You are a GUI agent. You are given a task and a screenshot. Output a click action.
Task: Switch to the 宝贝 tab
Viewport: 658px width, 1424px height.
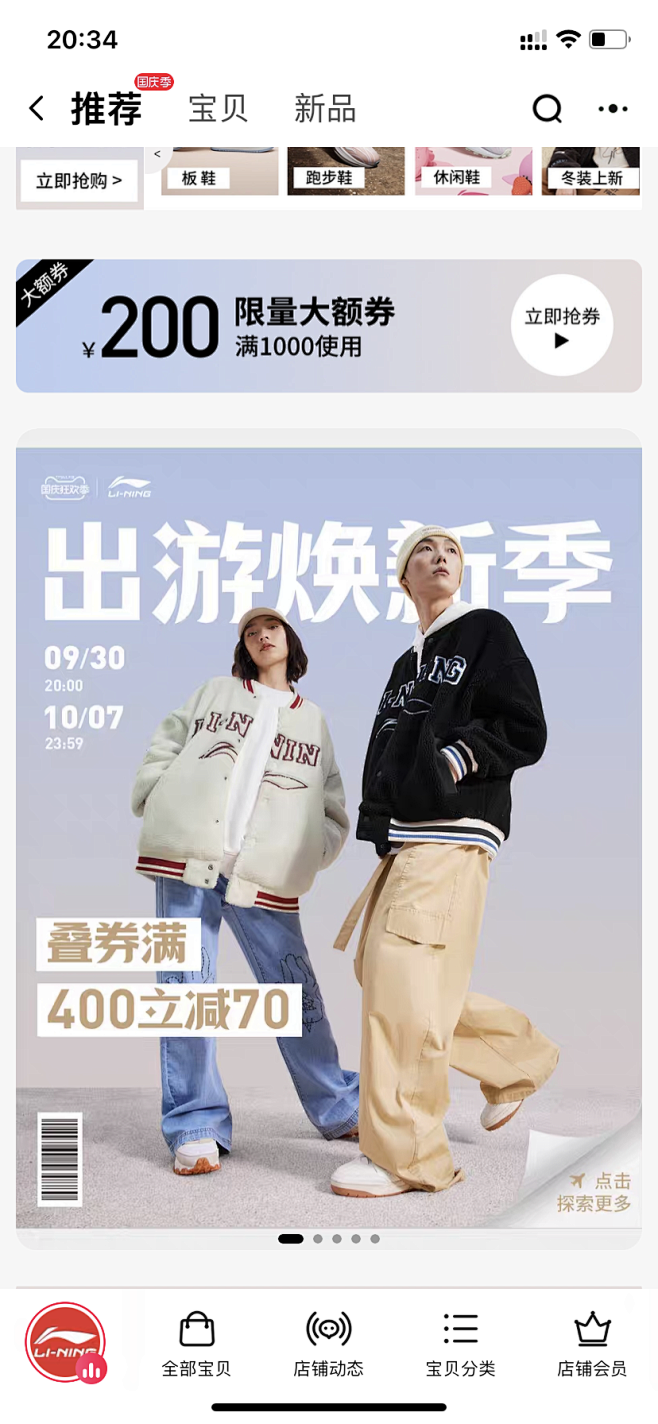(x=218, y=108)
